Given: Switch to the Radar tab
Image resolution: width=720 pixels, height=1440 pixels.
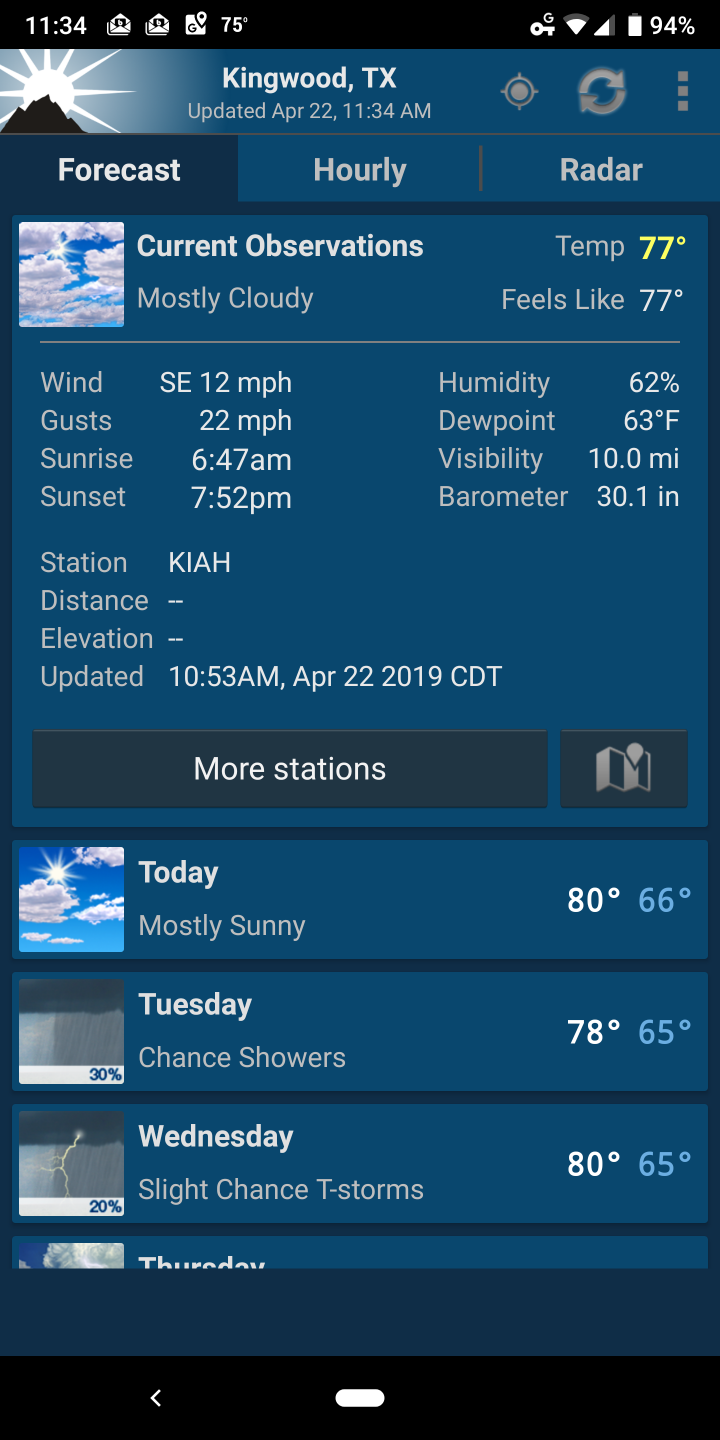Looking at the screenshot, I should pos(600,170).
